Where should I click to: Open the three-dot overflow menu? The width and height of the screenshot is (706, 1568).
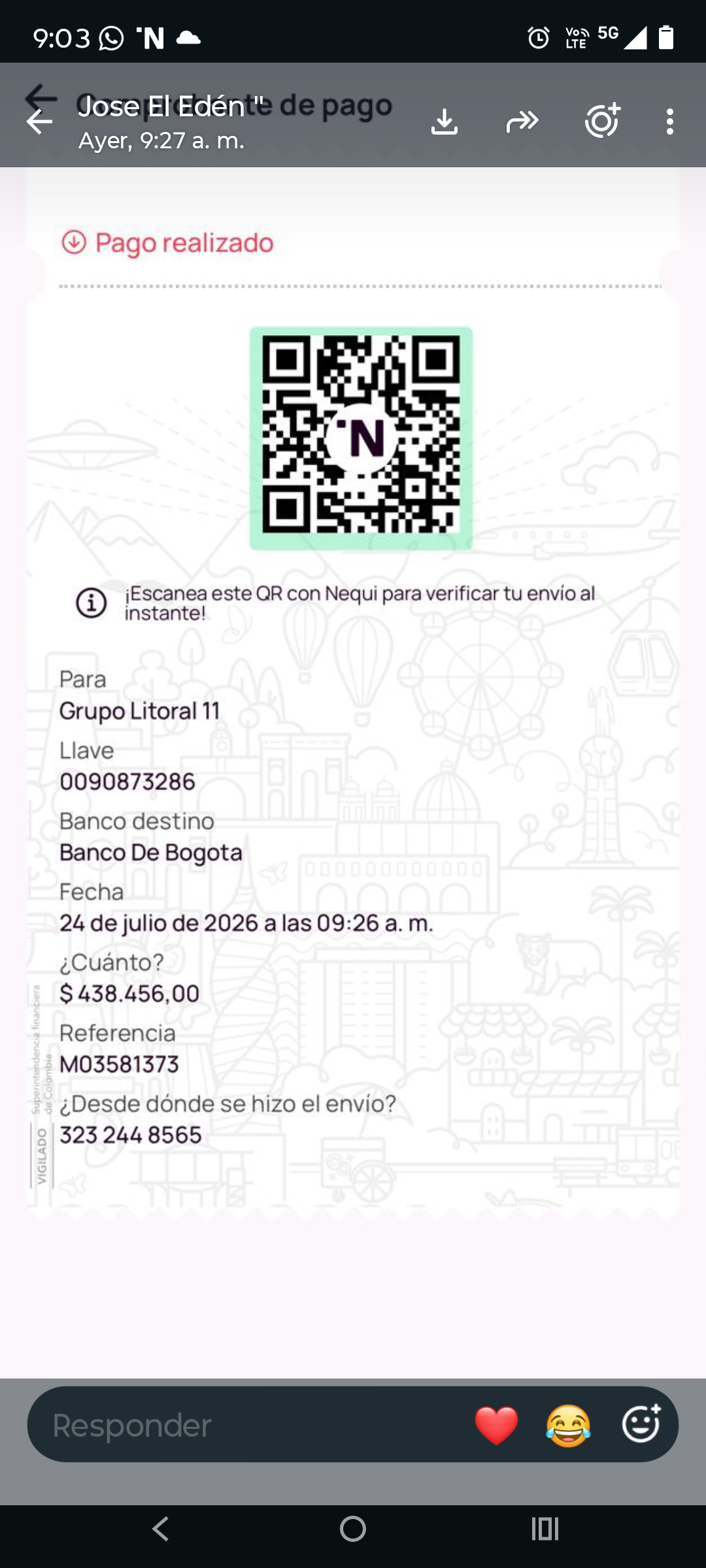coord(669,122)
